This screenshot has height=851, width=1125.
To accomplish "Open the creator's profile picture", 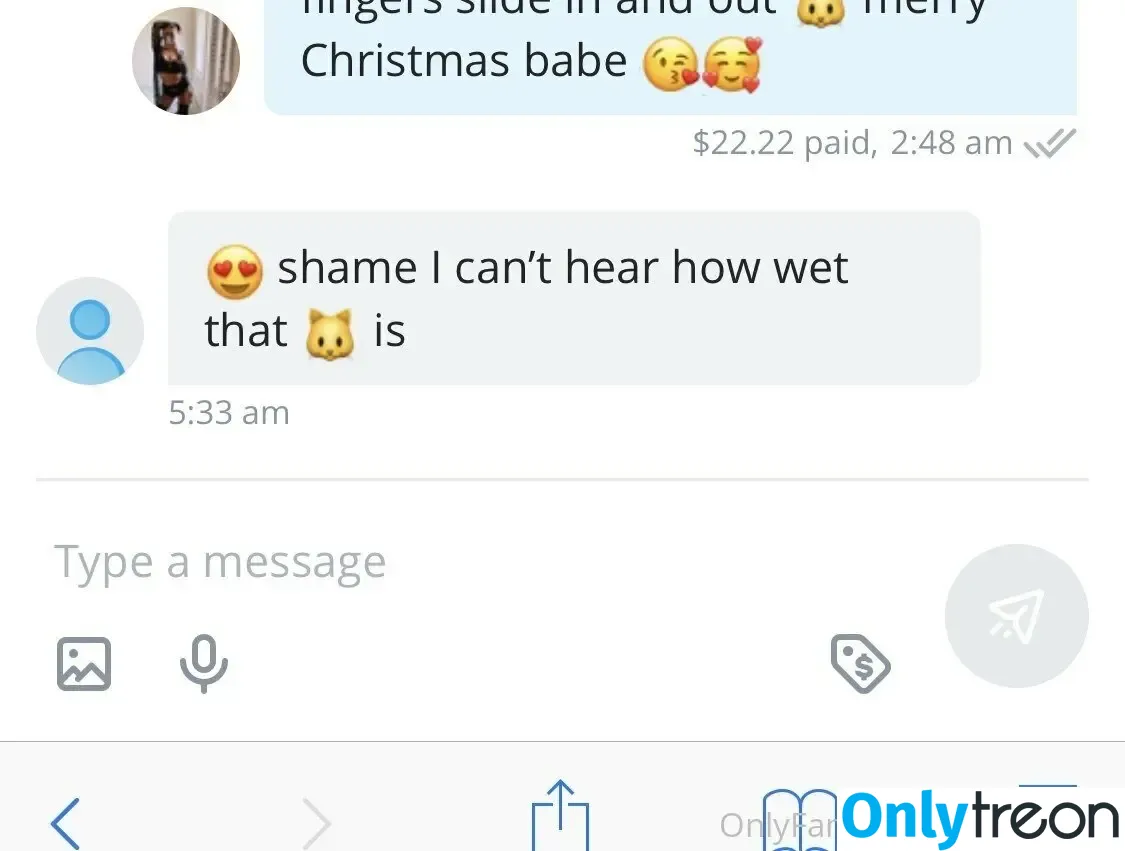I will tap(186, 61).
